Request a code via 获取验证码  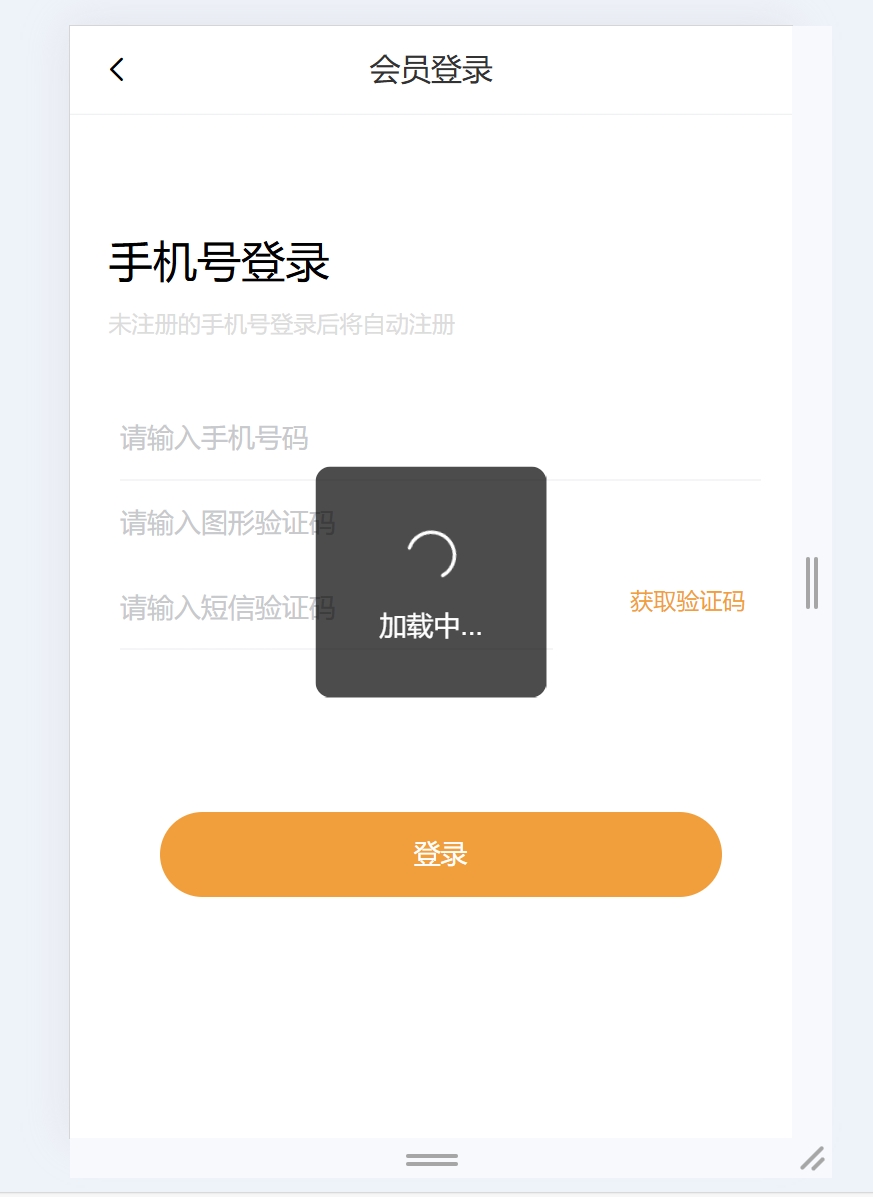[687, 602]
